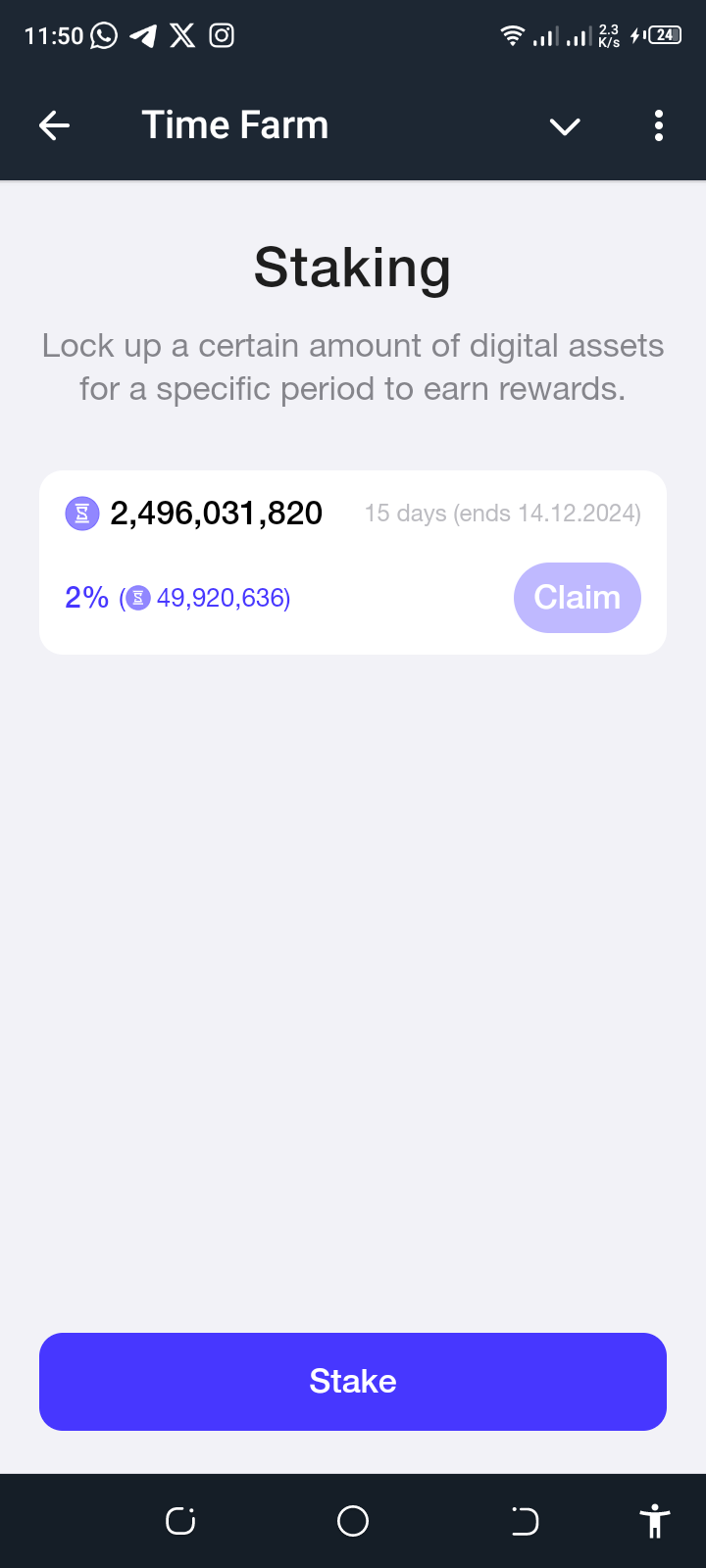Claim the 2% staking reward
This screenshot has height=1568, width=706.
point(578,598)
